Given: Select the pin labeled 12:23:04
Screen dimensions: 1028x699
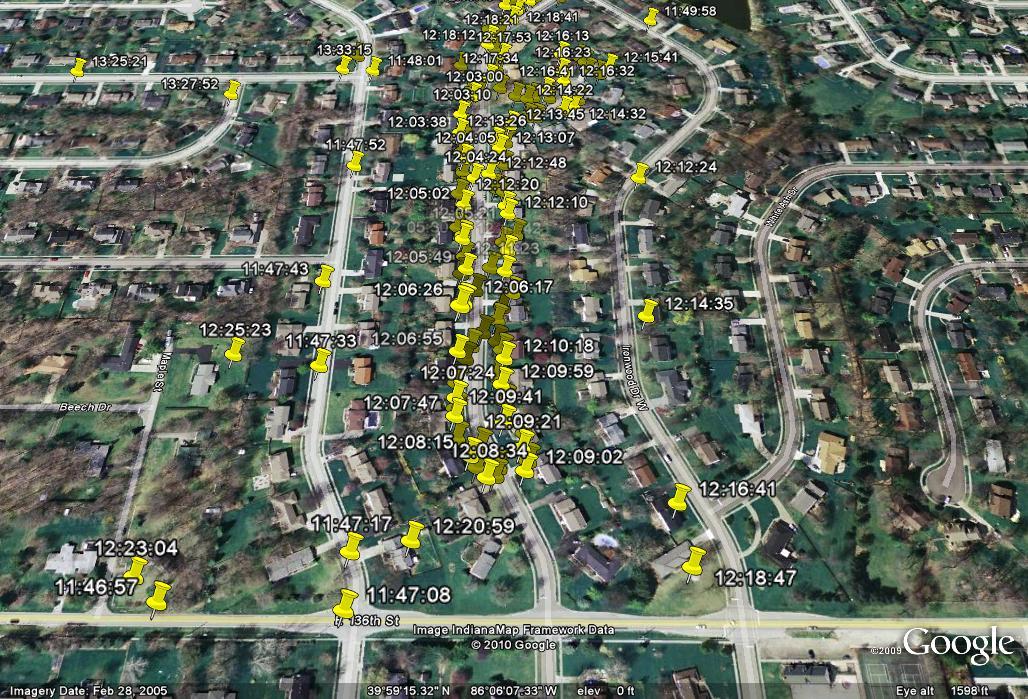Looking at the screenshot, I should click(x=136, y=569).
